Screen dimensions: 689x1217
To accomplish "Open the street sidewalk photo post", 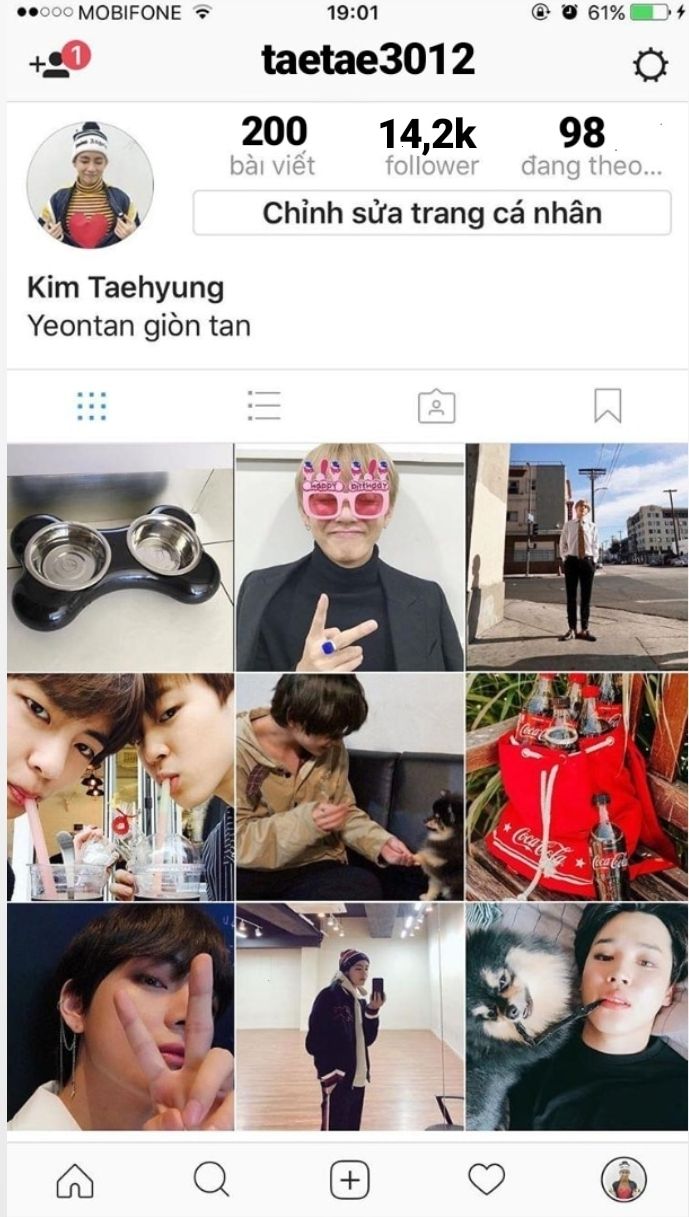I will 577,556.
